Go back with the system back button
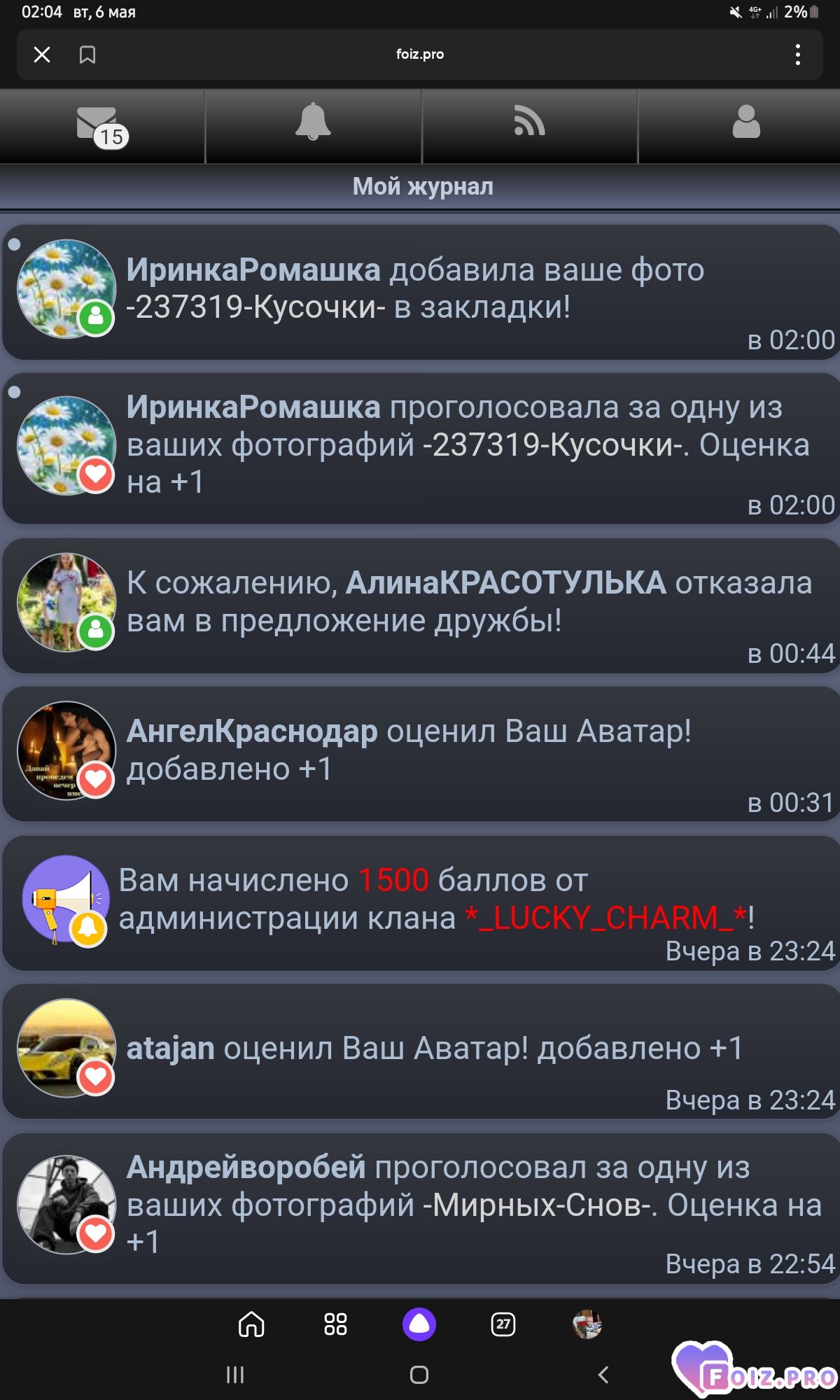This screenshot has width=840, height=1400. pos(603,1375)
